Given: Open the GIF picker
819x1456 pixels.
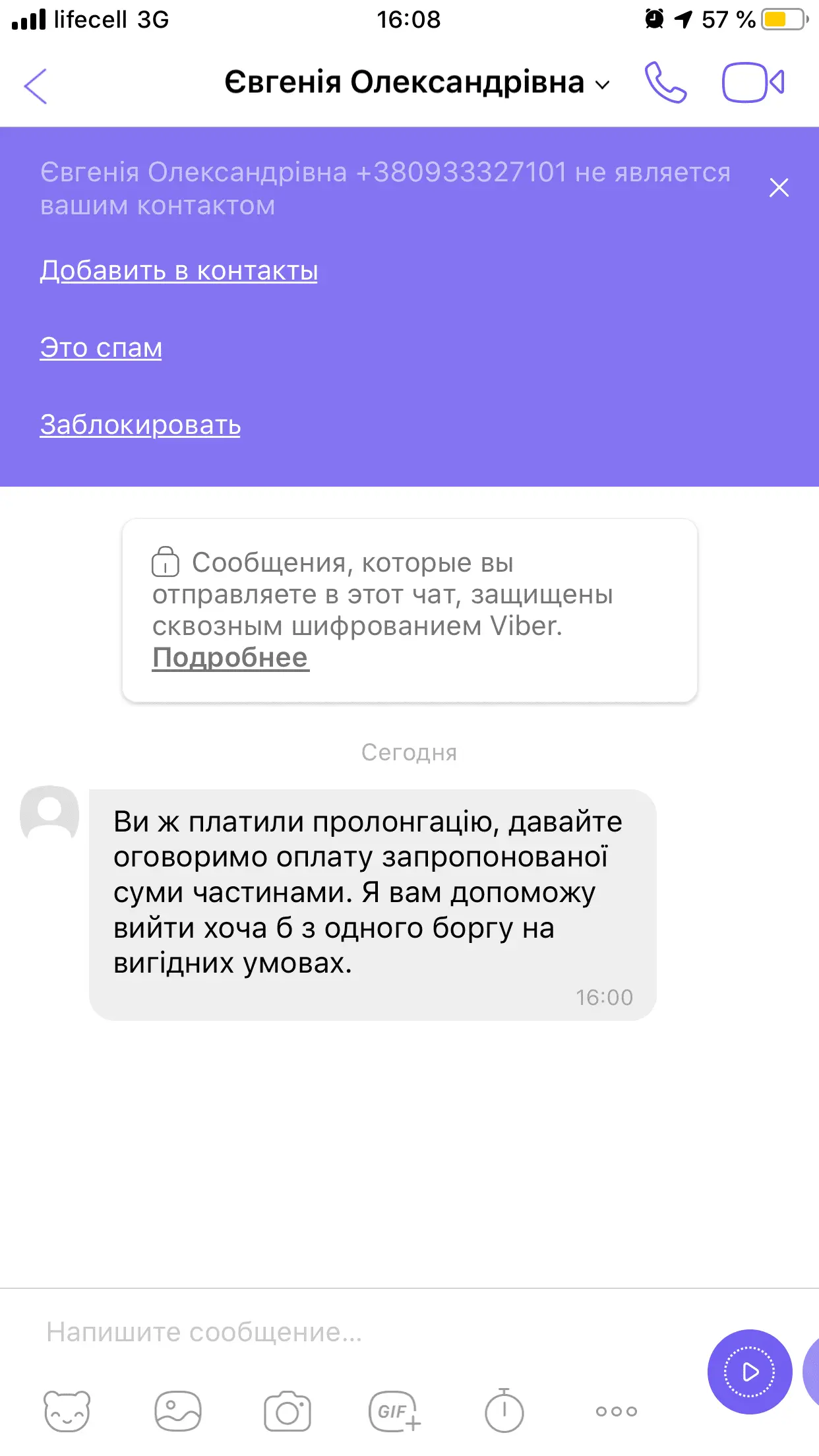Looking at the screenshot, I should point(394,1411).
